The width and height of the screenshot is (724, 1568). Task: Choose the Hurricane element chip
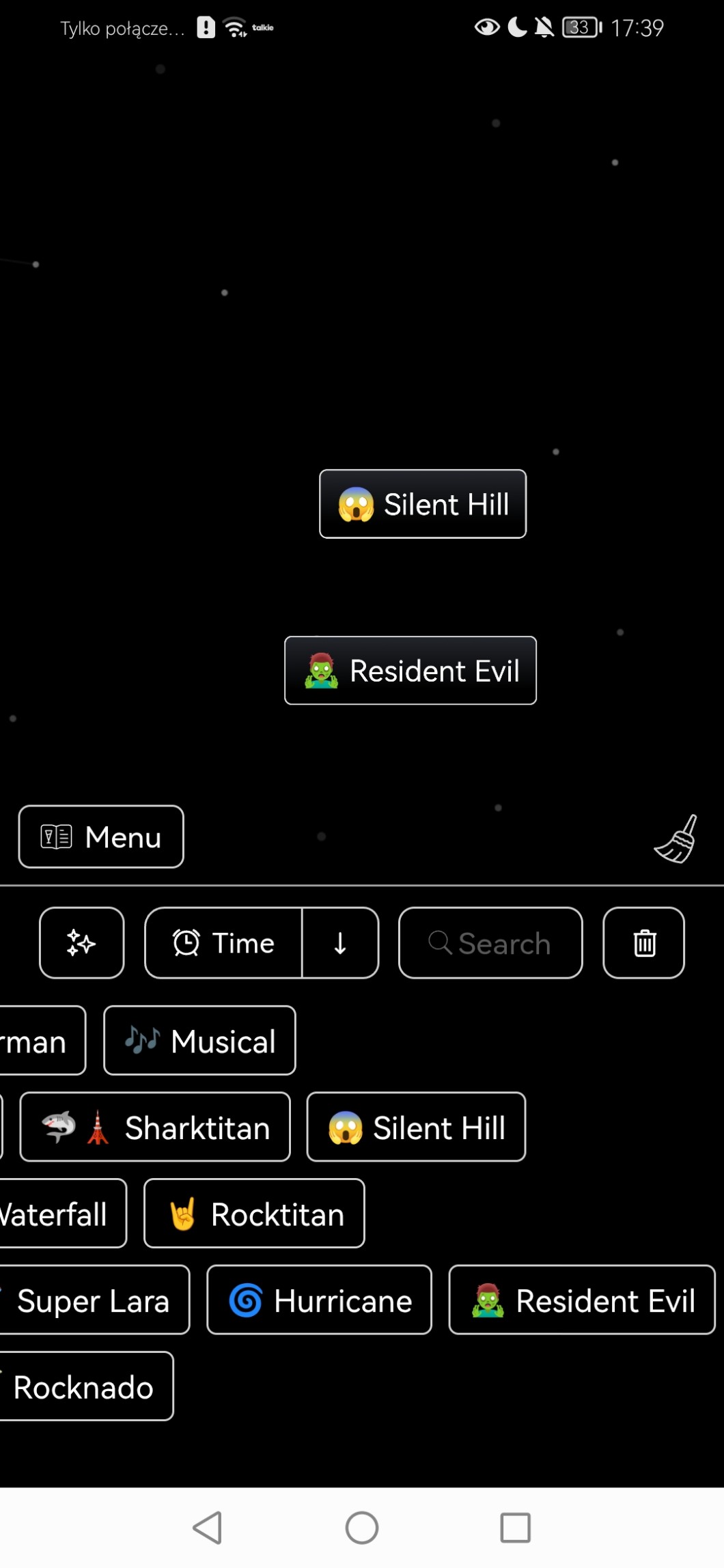[x=319, y=1300]
